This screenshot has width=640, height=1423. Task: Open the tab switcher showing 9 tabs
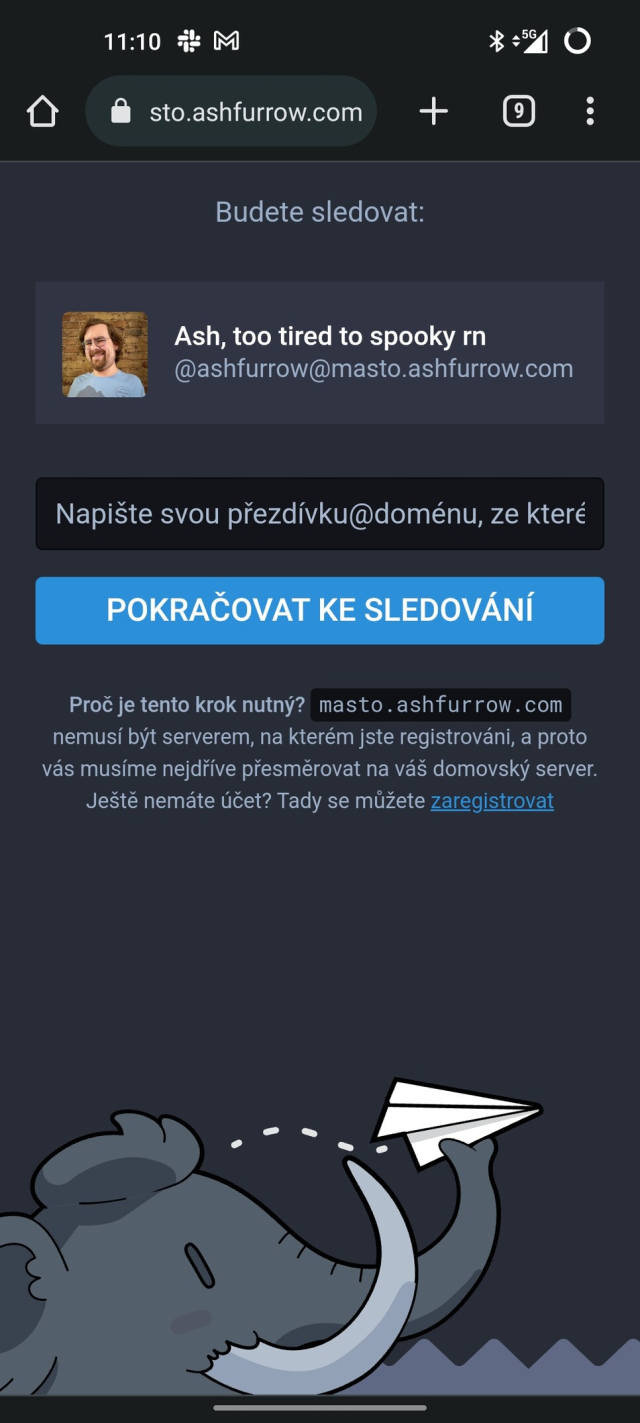(x=518, y=112)
